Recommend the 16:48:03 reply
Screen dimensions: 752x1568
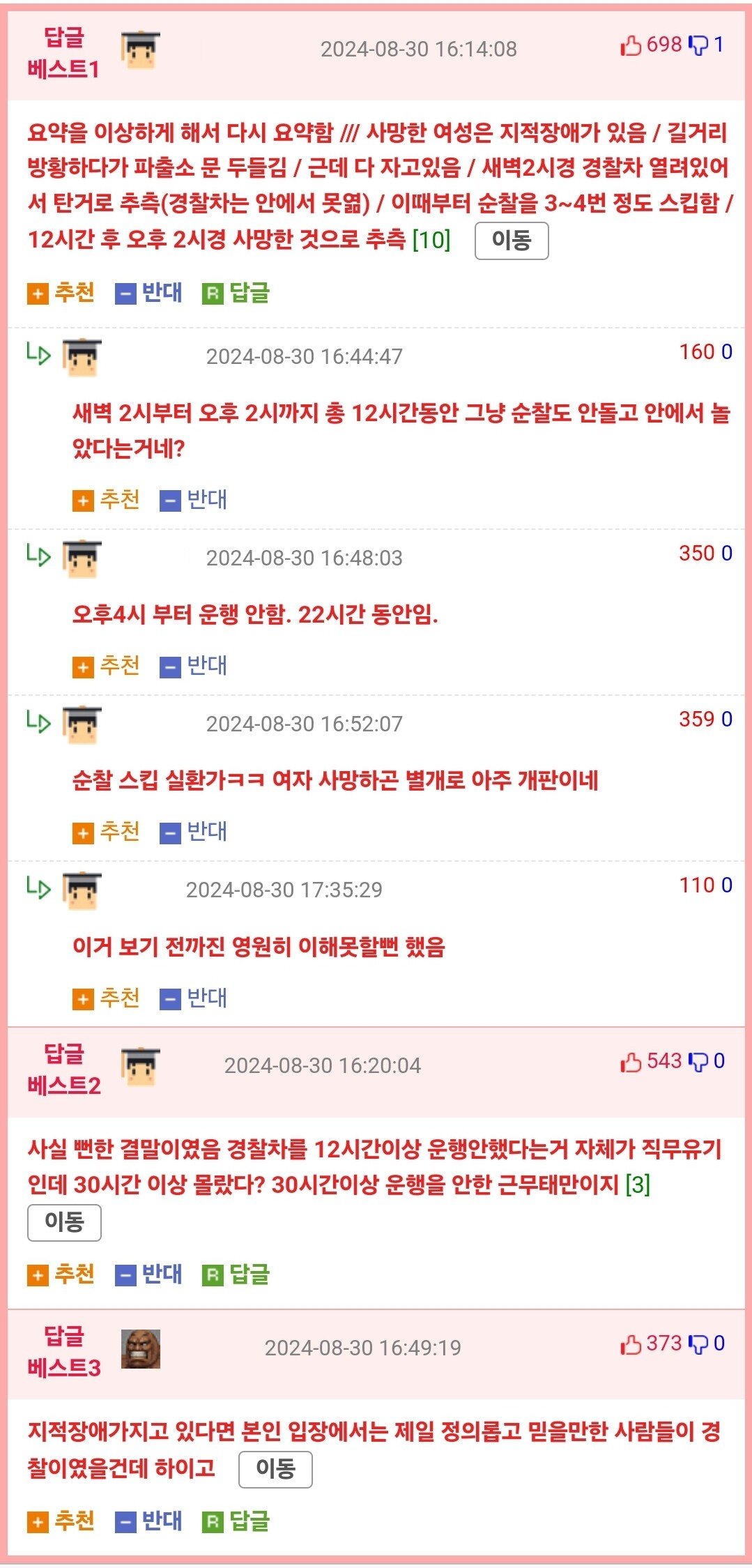pos(106,666)
